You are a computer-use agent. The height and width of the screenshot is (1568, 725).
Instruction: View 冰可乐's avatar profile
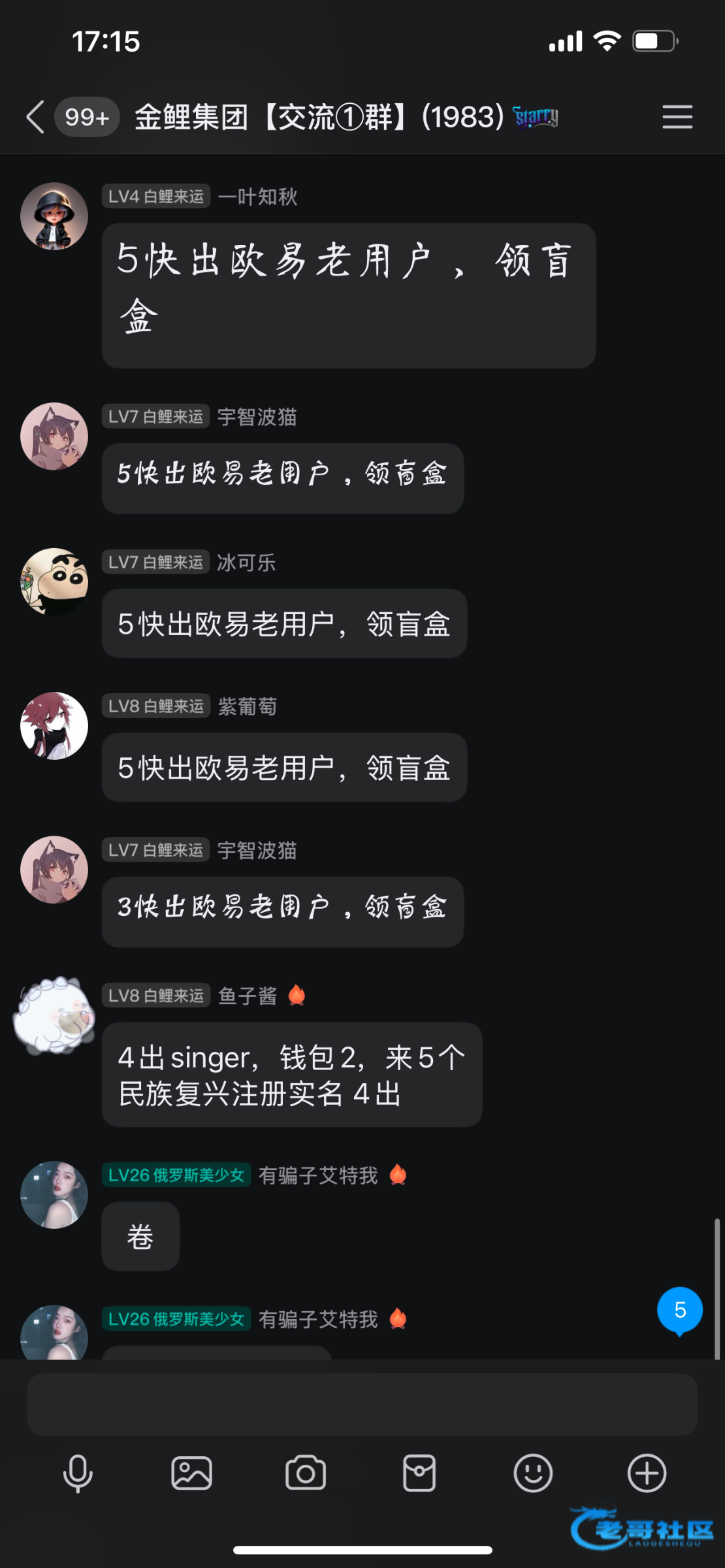(54, 581)
